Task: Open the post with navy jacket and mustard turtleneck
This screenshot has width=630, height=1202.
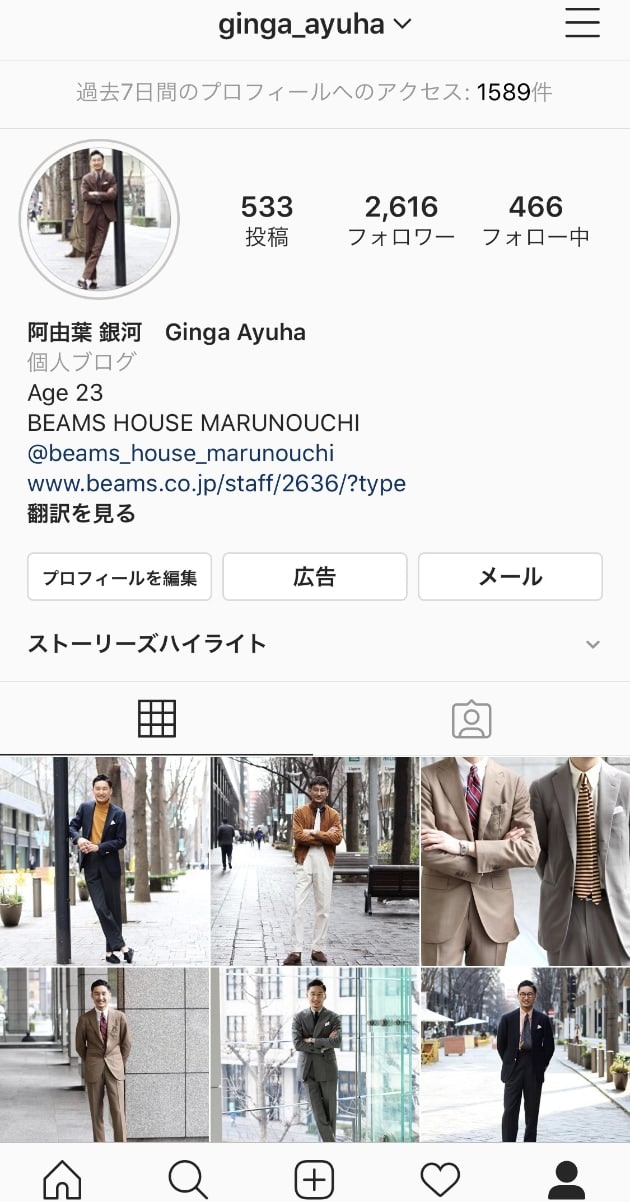Action: pos(104,860)
